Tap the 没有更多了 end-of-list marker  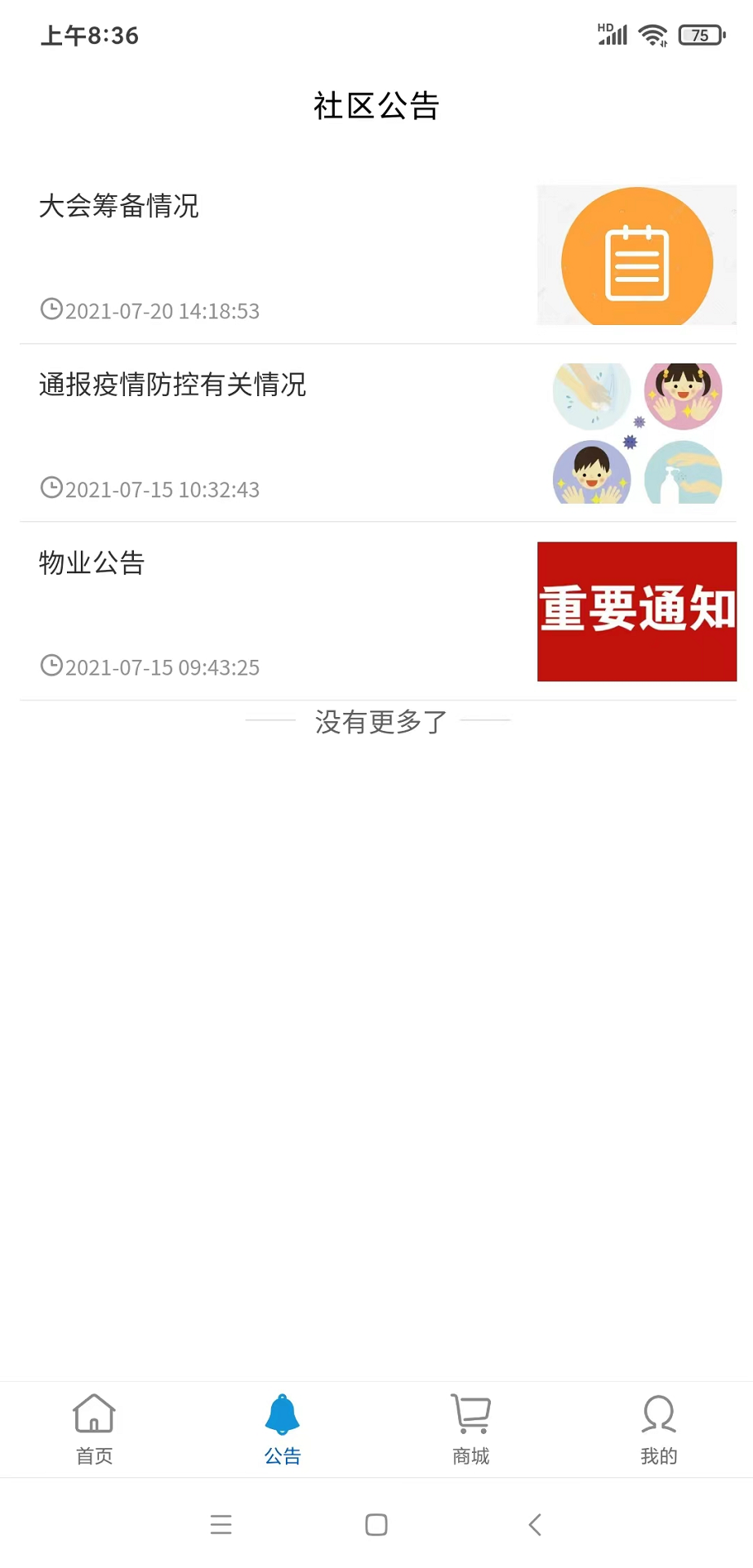point(376,721)
